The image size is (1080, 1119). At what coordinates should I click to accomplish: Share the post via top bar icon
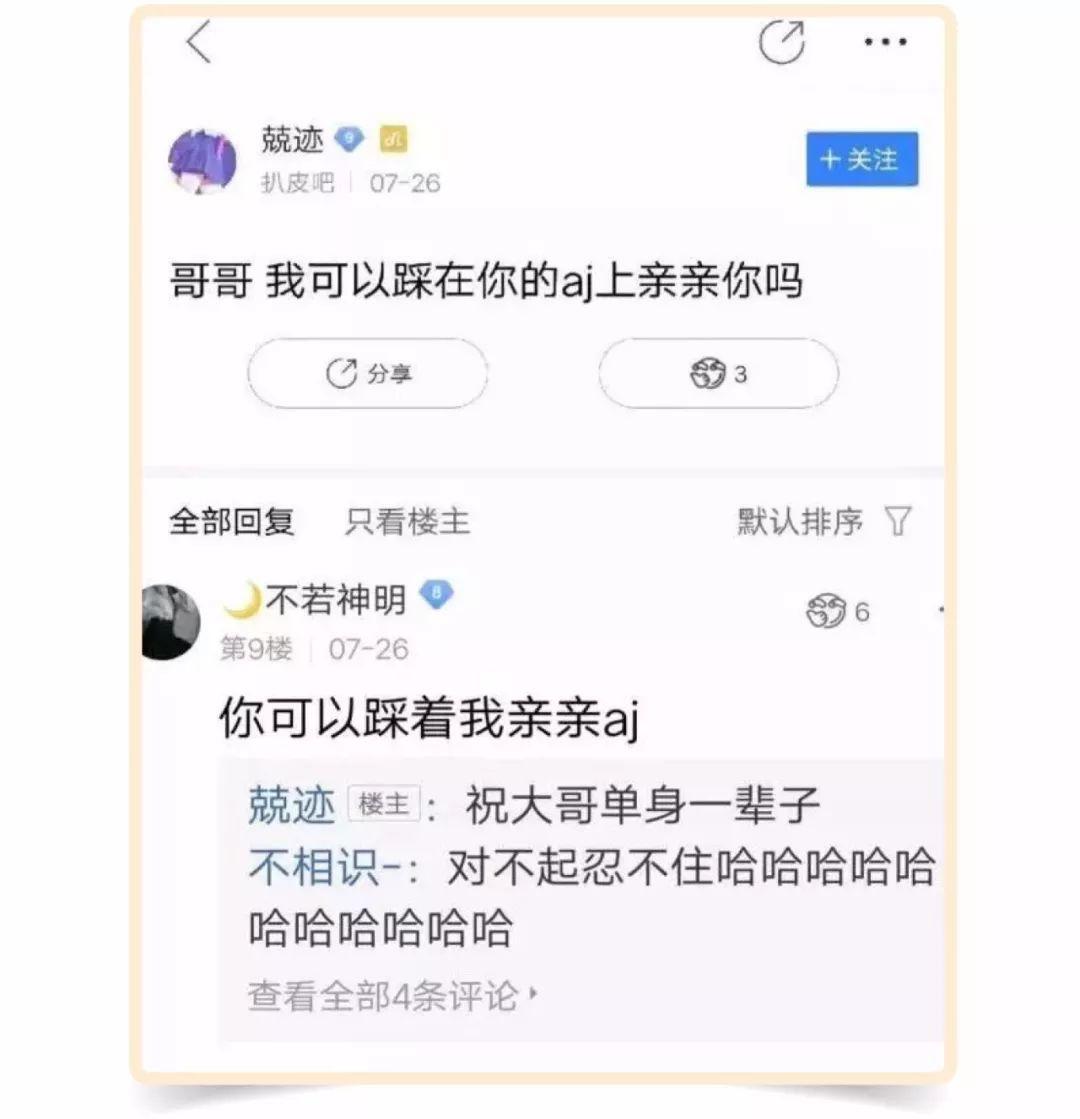pyautogui.click(x=781, y=42)
